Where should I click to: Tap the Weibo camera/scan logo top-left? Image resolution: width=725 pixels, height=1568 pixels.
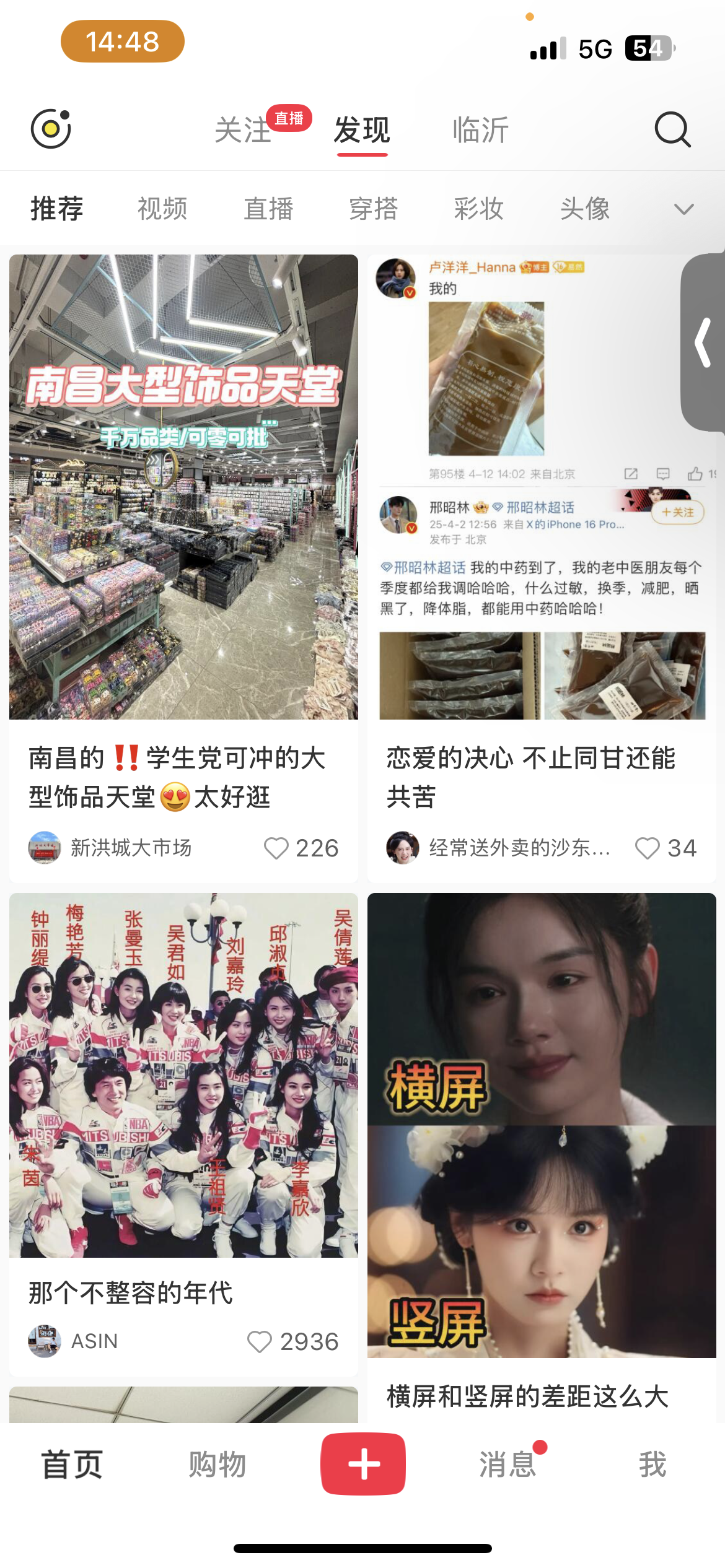[x=52, y=129]
